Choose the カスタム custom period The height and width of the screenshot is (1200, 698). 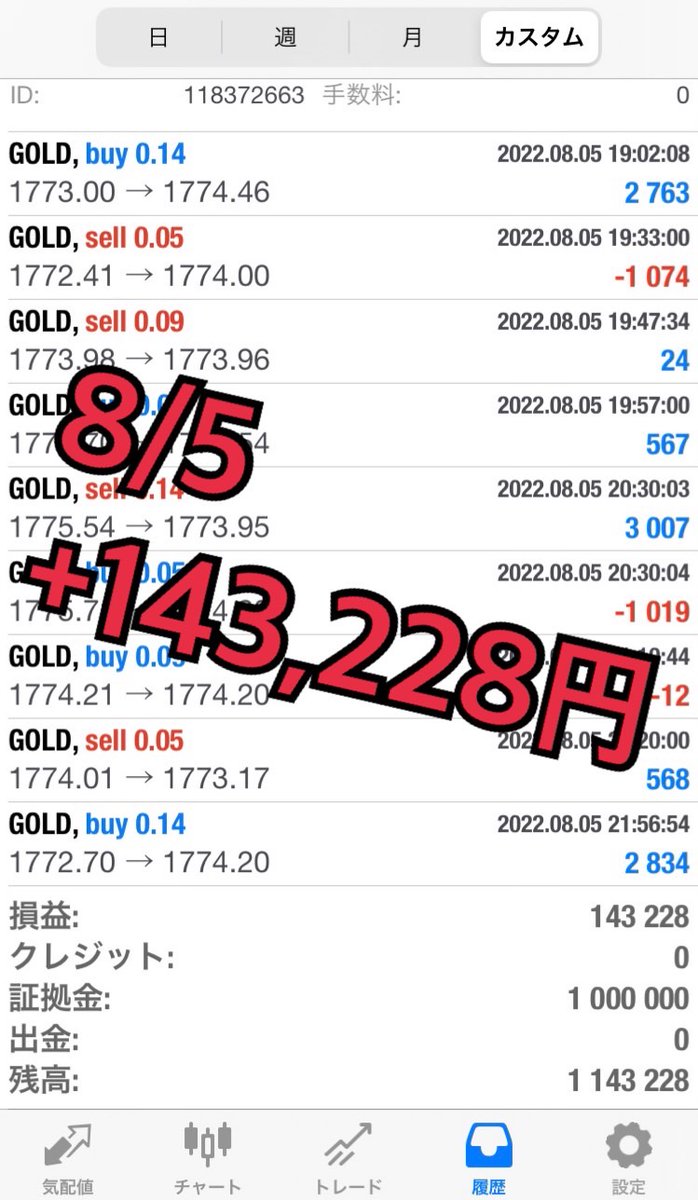click(x=539, y=38)
